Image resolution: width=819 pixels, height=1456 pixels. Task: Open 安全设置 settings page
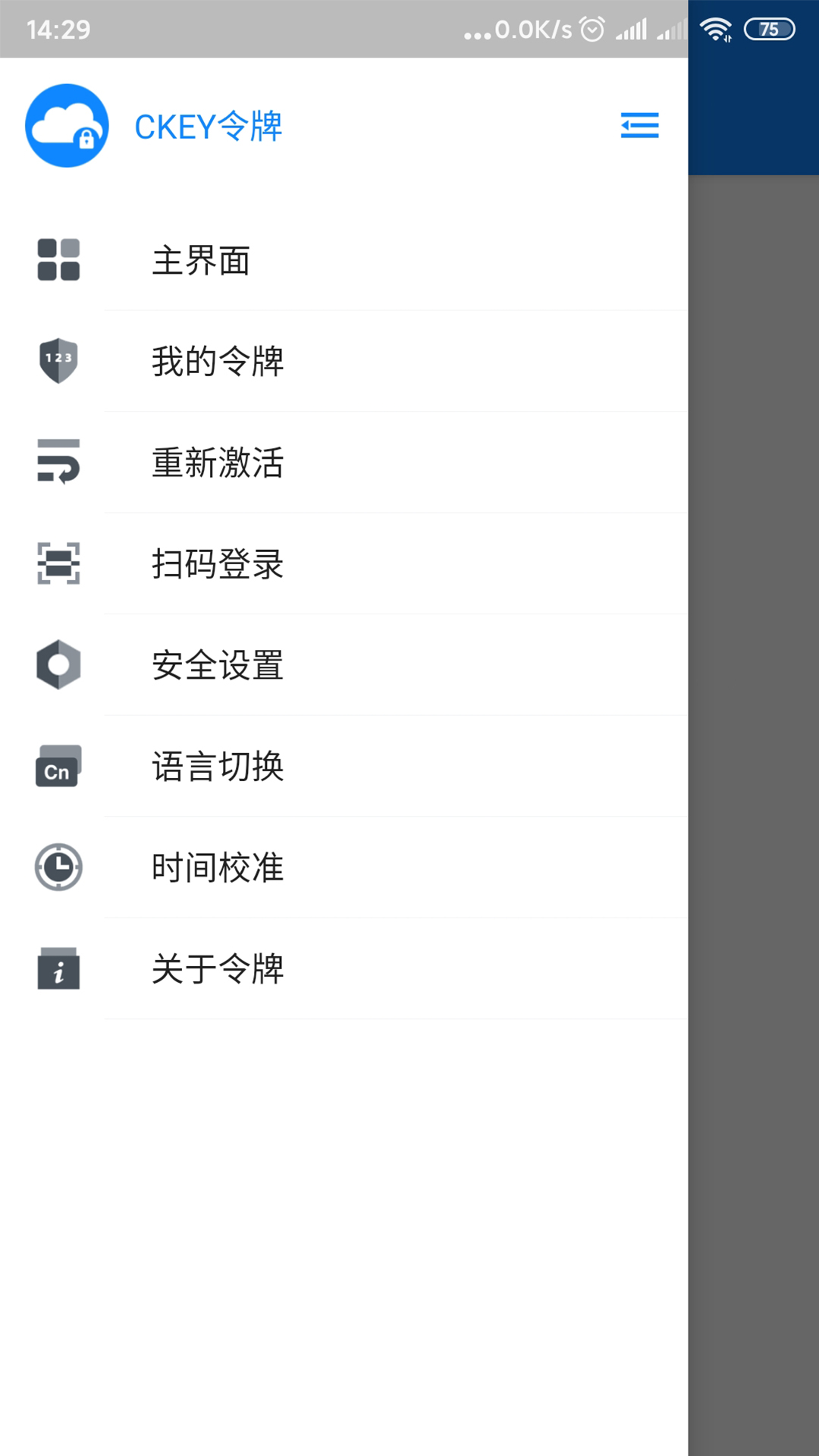[218, 665]
